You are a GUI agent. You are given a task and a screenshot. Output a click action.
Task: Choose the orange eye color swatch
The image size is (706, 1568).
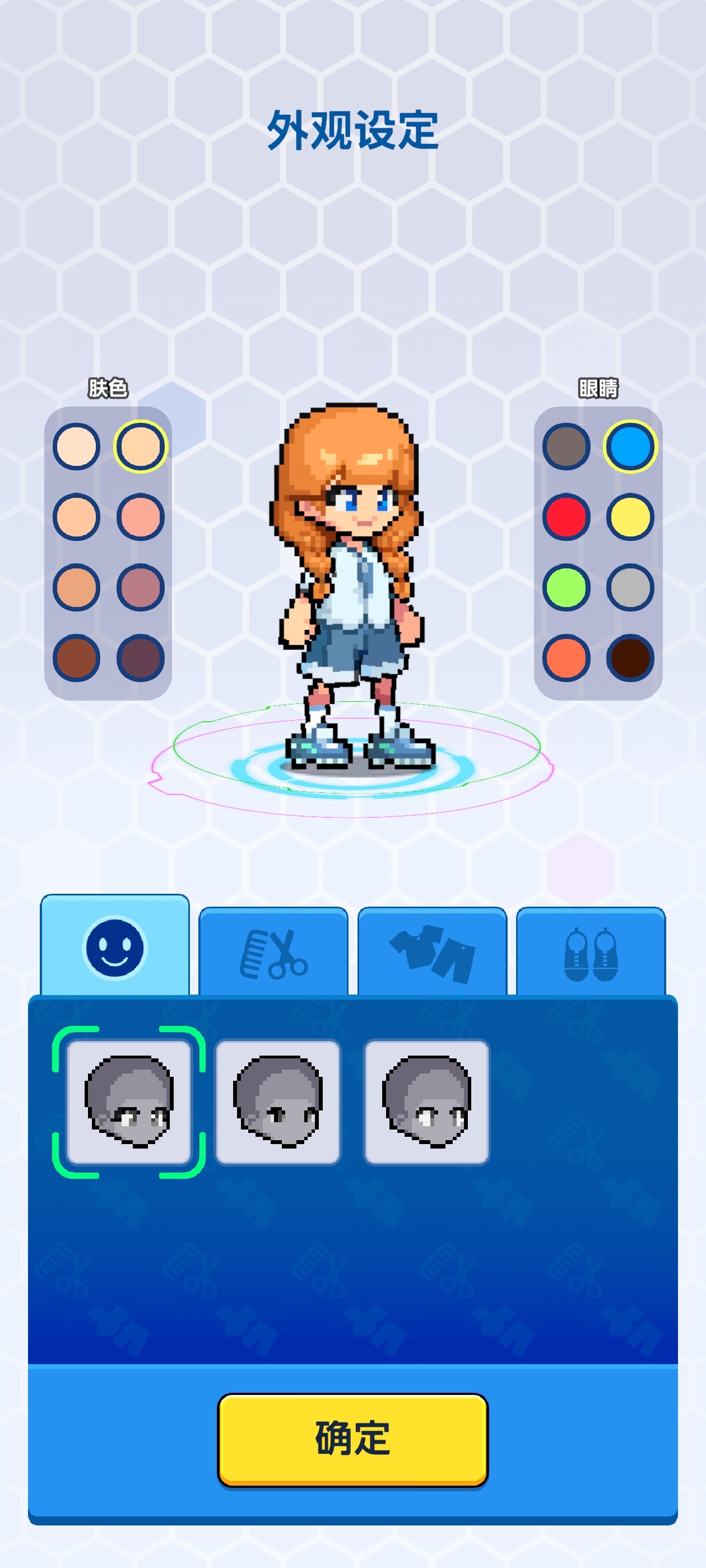[x=566, y=658]
